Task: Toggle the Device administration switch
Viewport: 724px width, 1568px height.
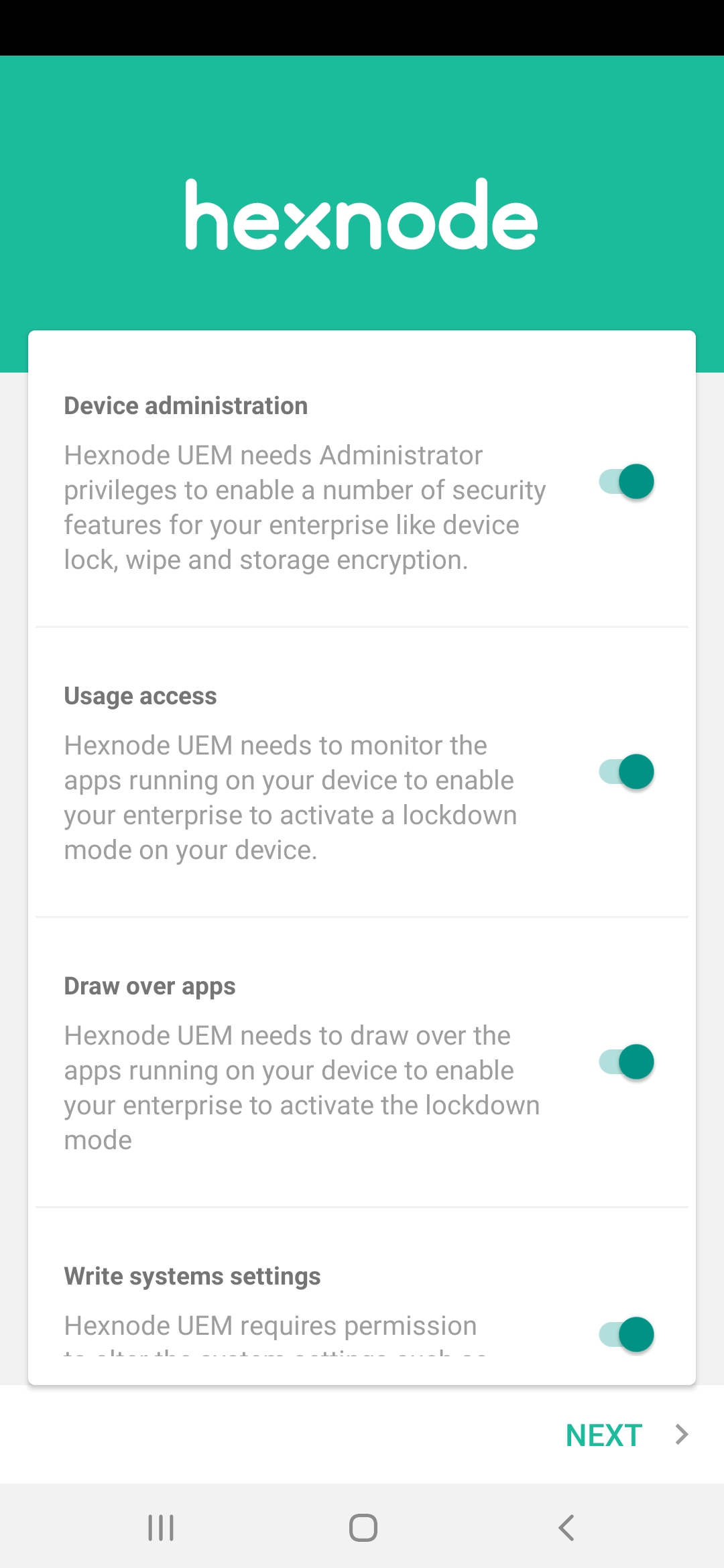Action: [626, 482]
